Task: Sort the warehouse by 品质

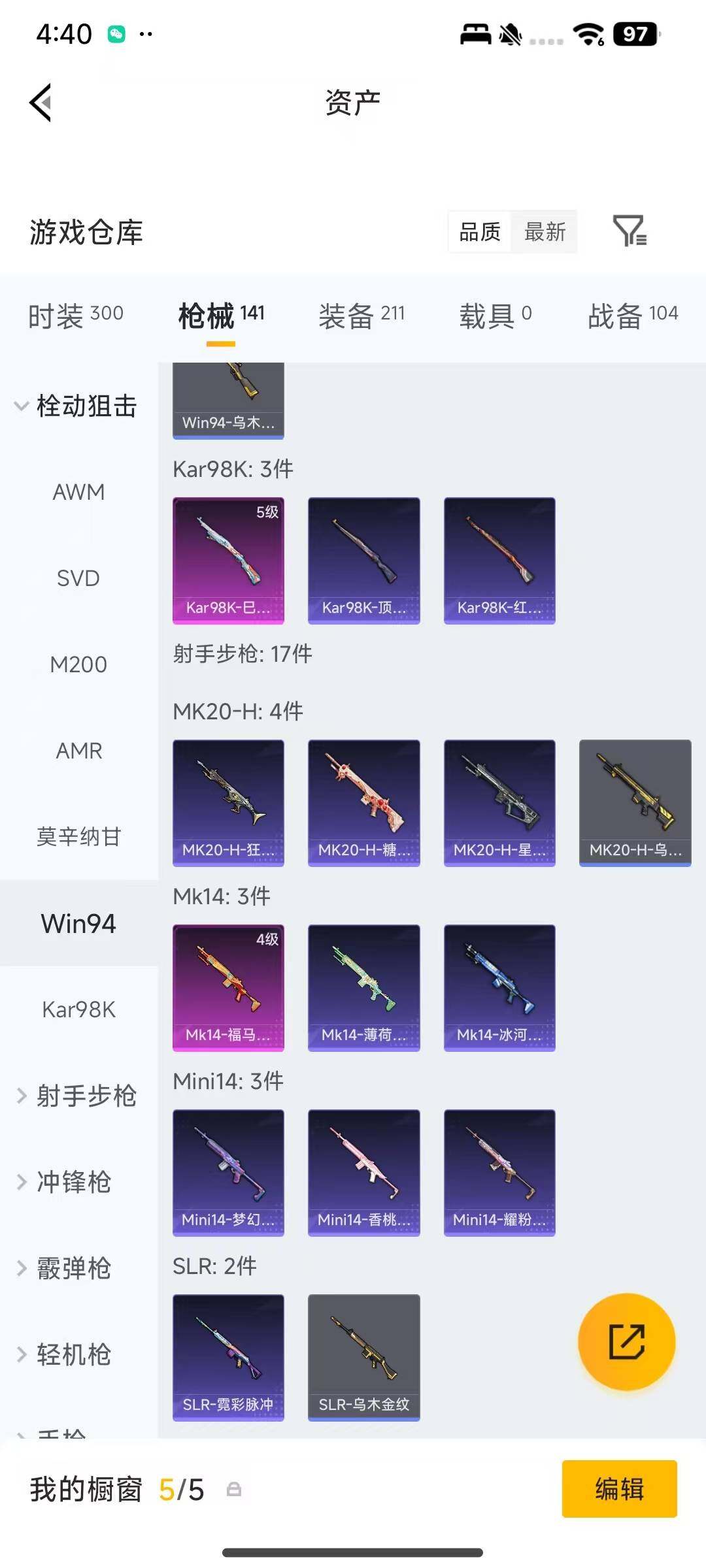Action: click(480, 232)
